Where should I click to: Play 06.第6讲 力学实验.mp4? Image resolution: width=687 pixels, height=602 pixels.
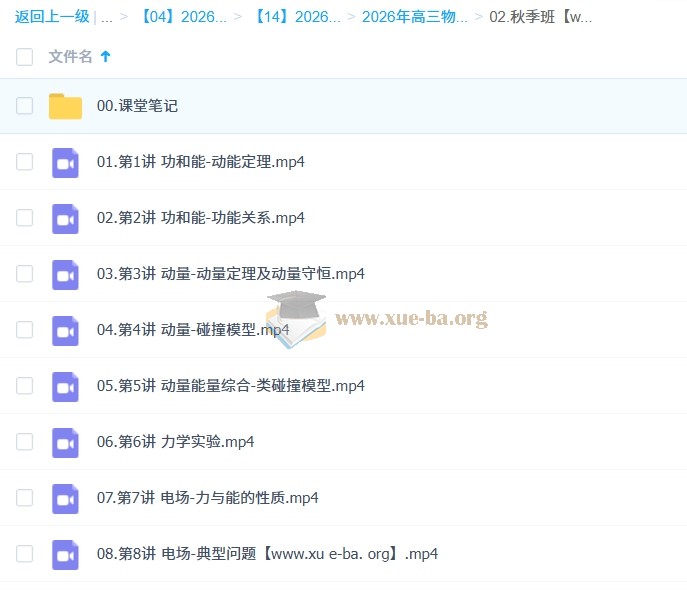175,442
